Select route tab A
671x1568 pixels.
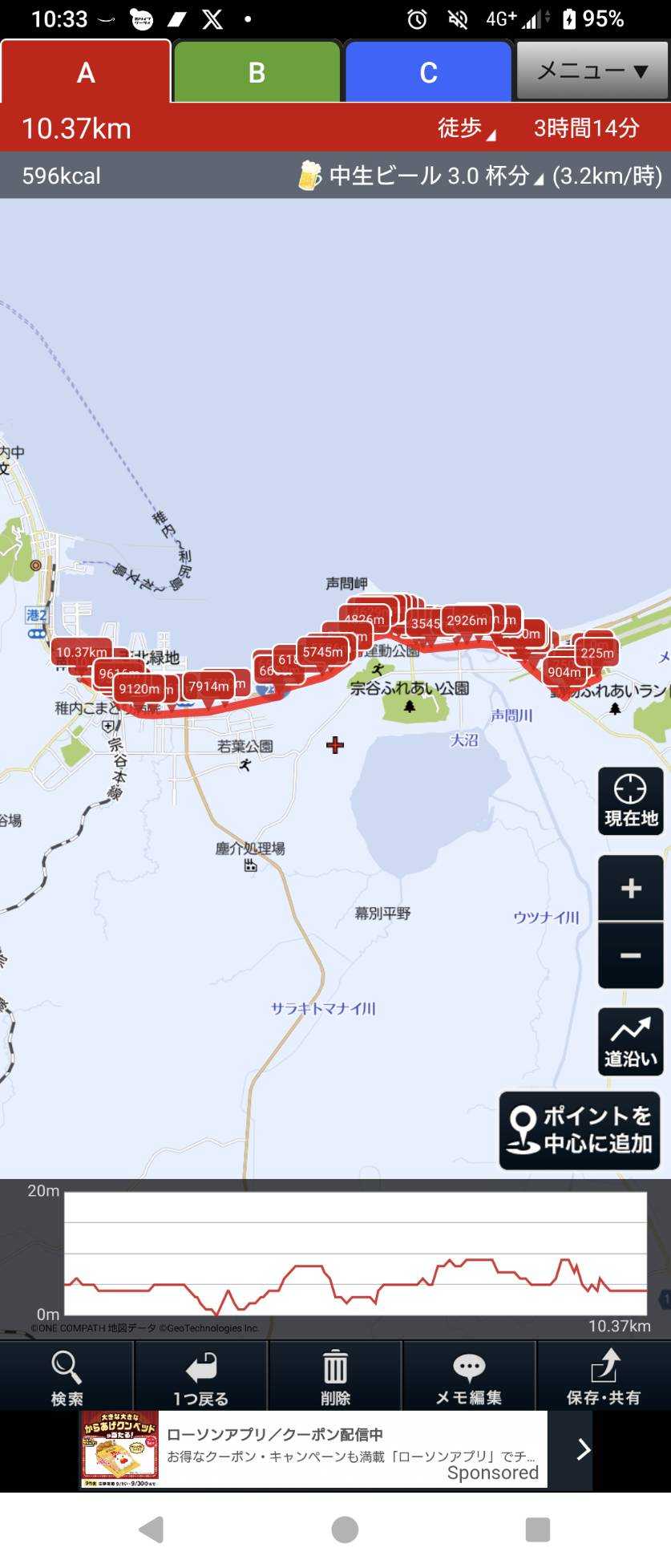(86, 72)
